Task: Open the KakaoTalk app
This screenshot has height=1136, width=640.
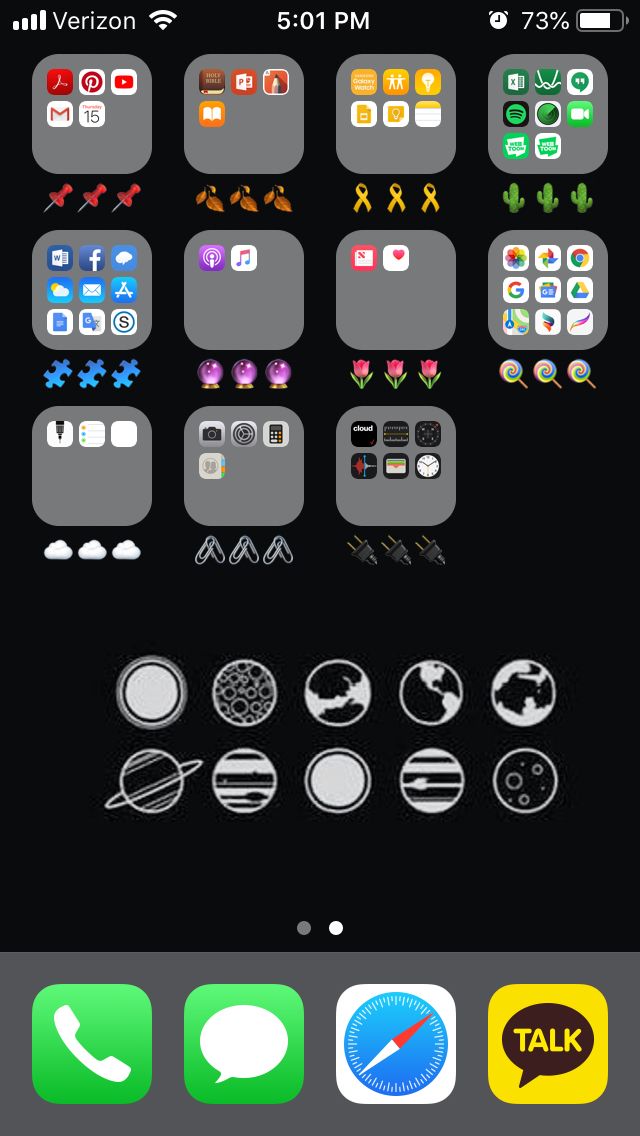Action: [x=548, y=1043]
